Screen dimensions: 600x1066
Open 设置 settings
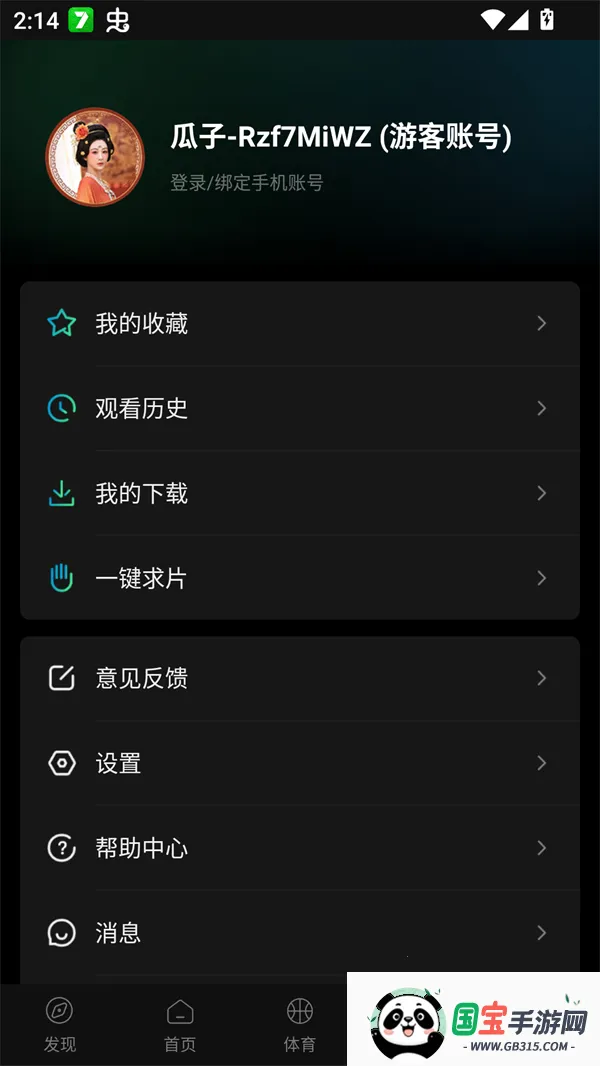click(x=300, y=763)
